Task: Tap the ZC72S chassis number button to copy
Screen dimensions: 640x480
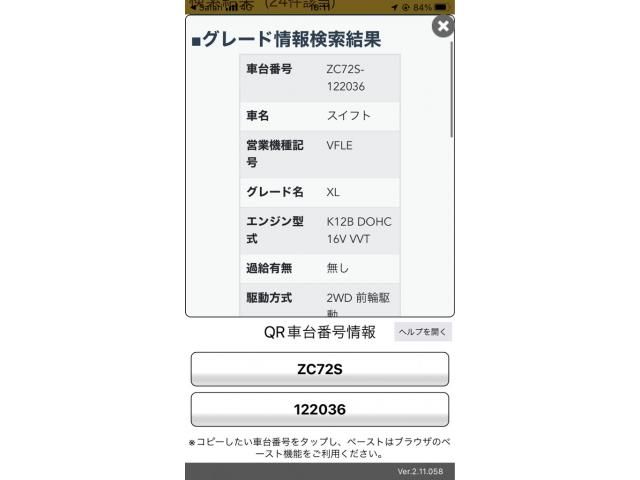Action: 320,369
